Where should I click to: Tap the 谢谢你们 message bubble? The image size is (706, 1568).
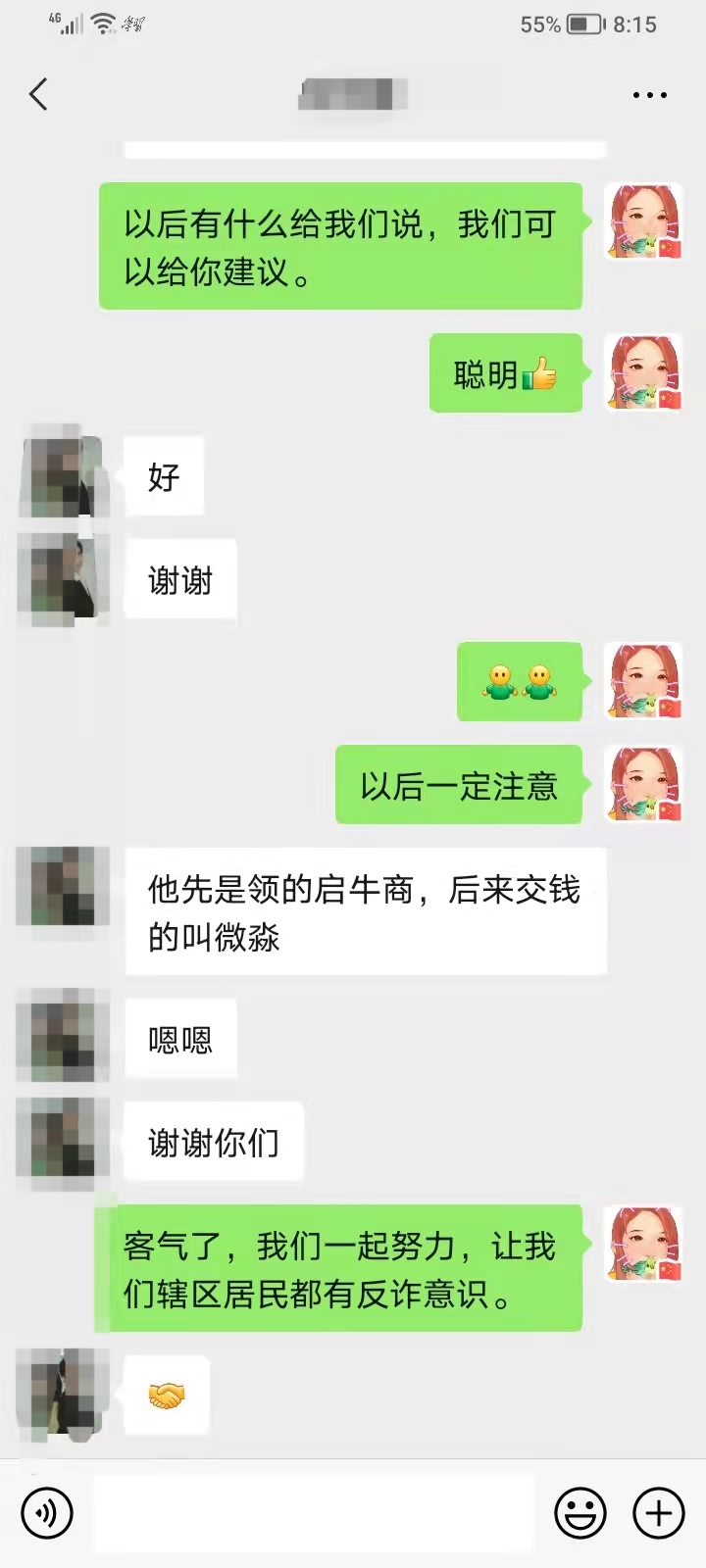[x=216, y=1141]
